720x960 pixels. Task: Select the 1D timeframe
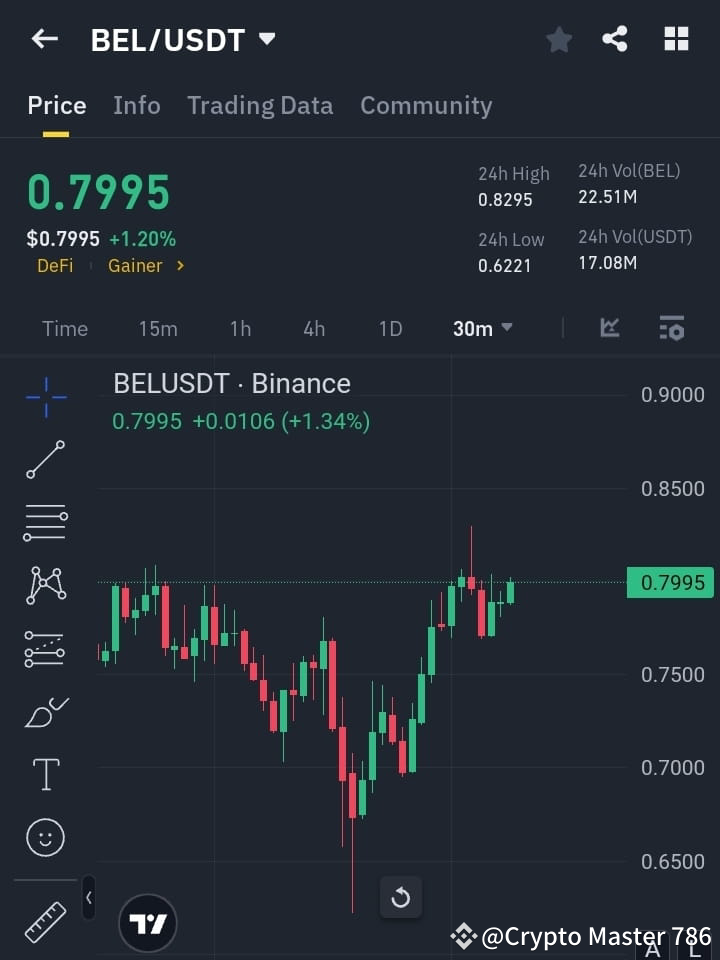pyautogui.click(x=390, y=328)
